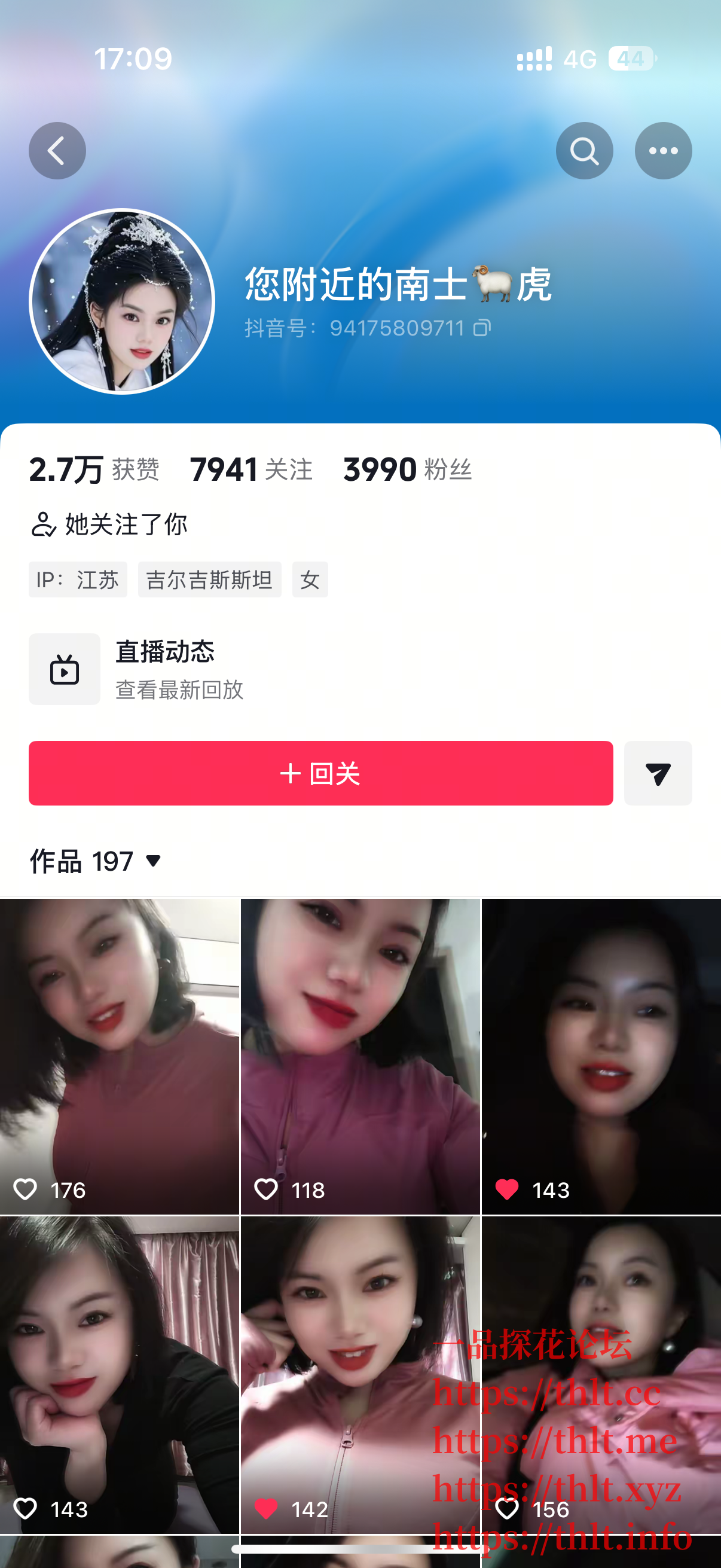Open 直播动态 live replay row

tap(179, 669)
